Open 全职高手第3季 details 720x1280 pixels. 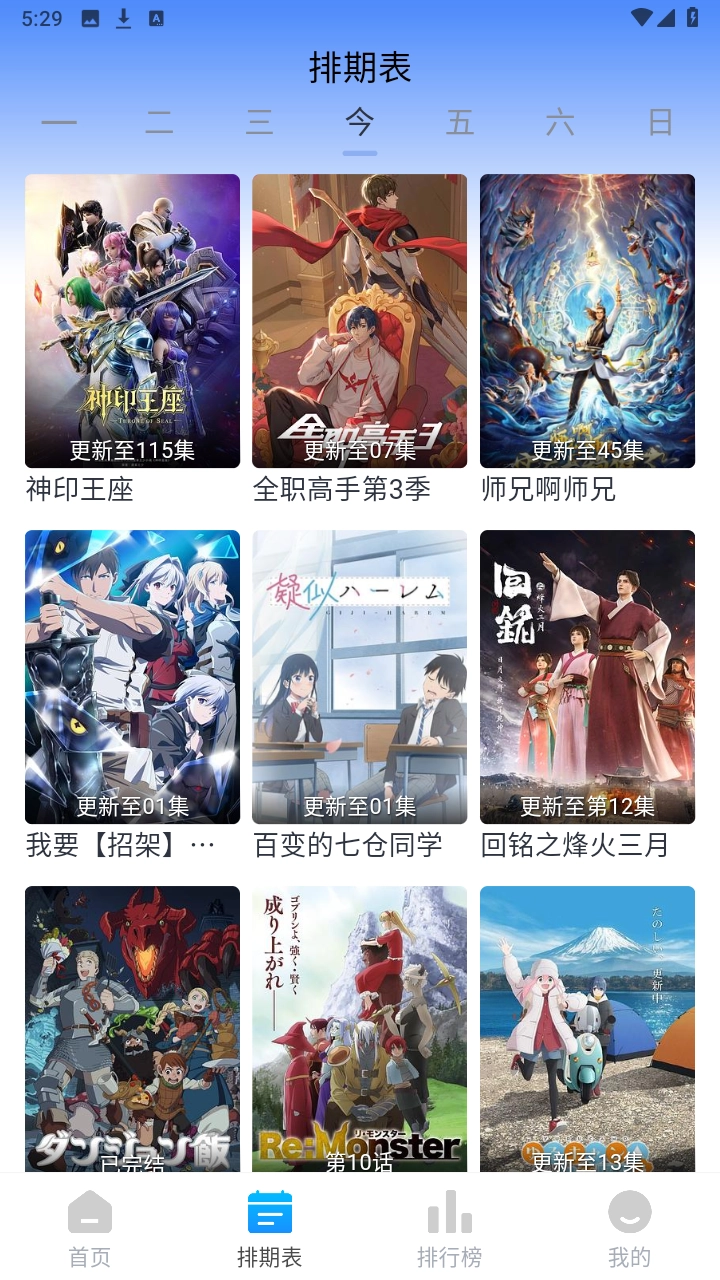click(x=359, y=321)
